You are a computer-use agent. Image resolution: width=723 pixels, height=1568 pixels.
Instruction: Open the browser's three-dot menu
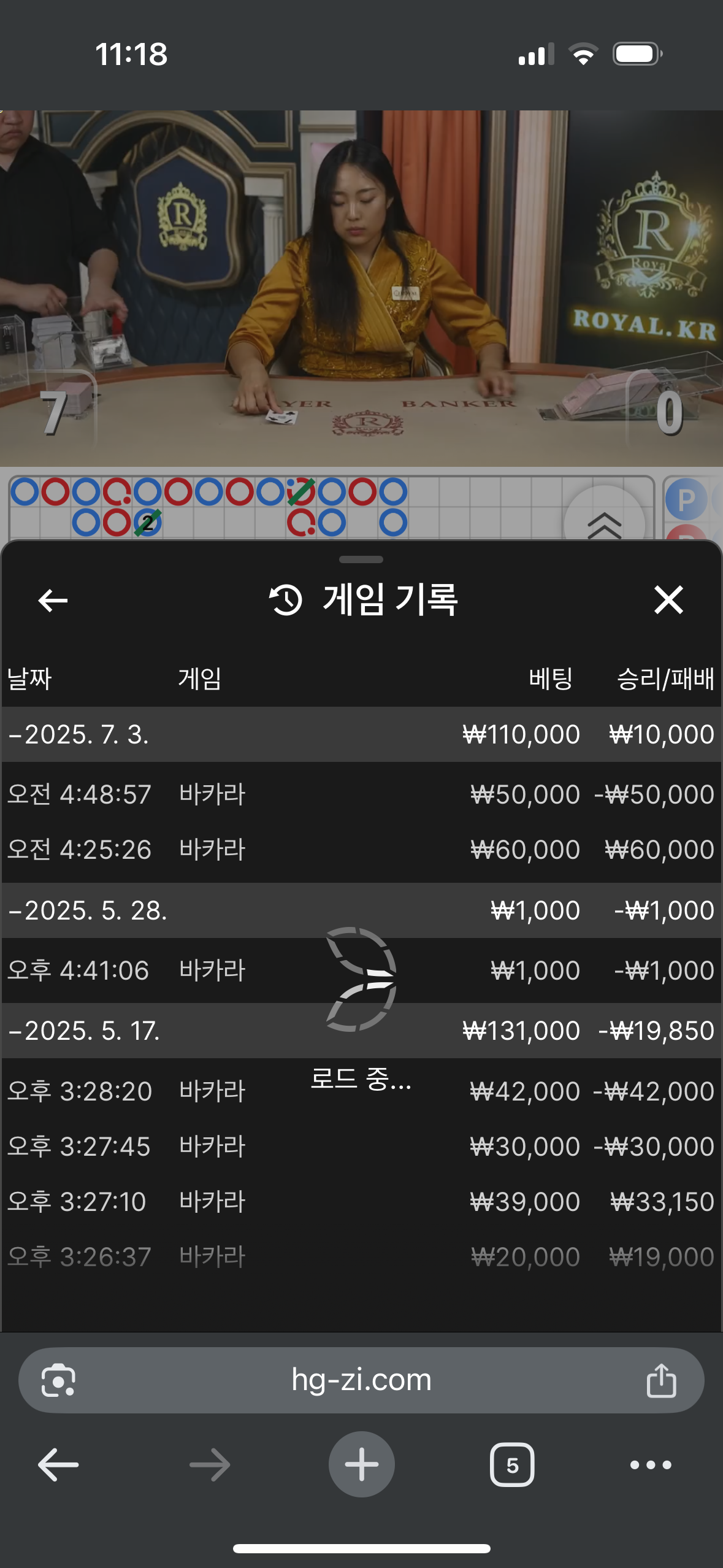click(651, 1465)
